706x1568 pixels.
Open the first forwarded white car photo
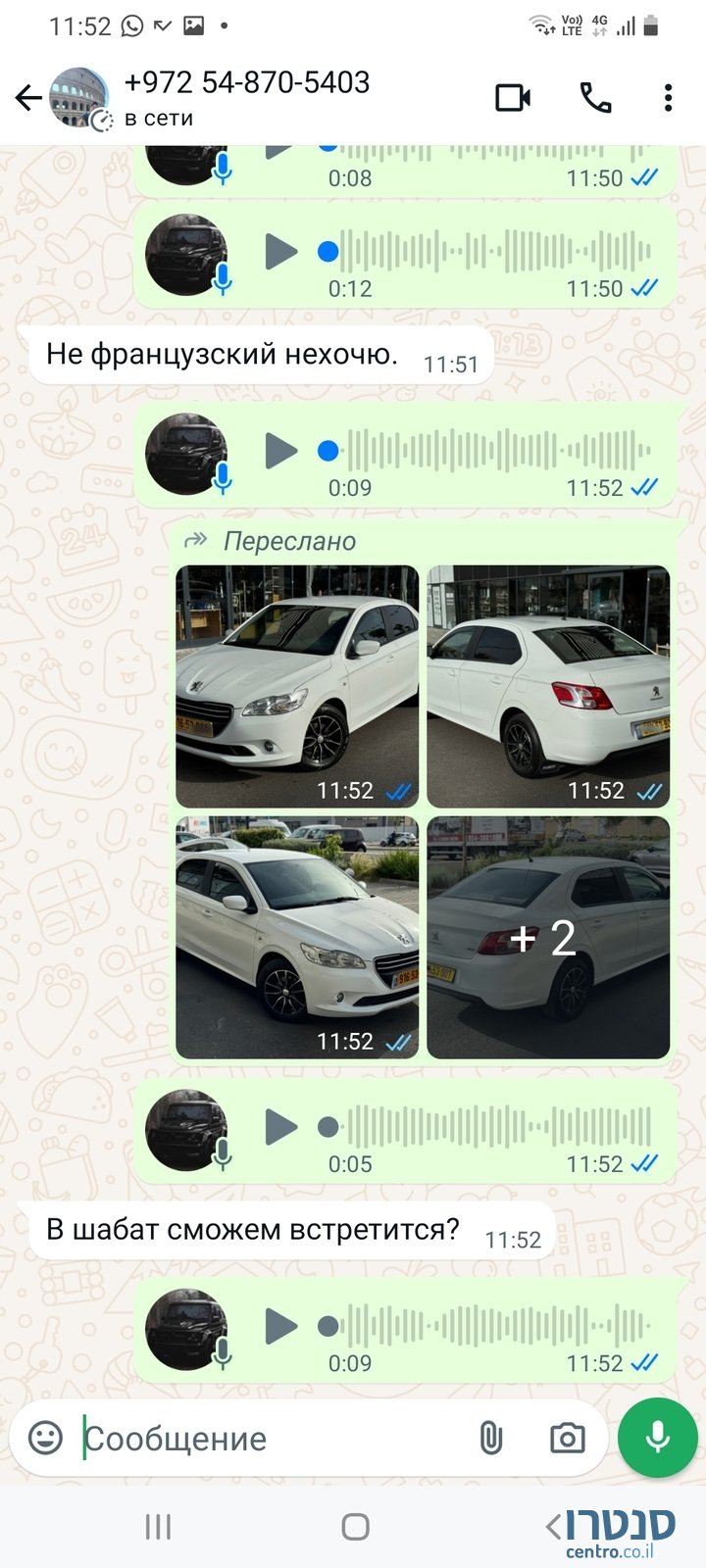pyautogui.click(x=297, y=686)
